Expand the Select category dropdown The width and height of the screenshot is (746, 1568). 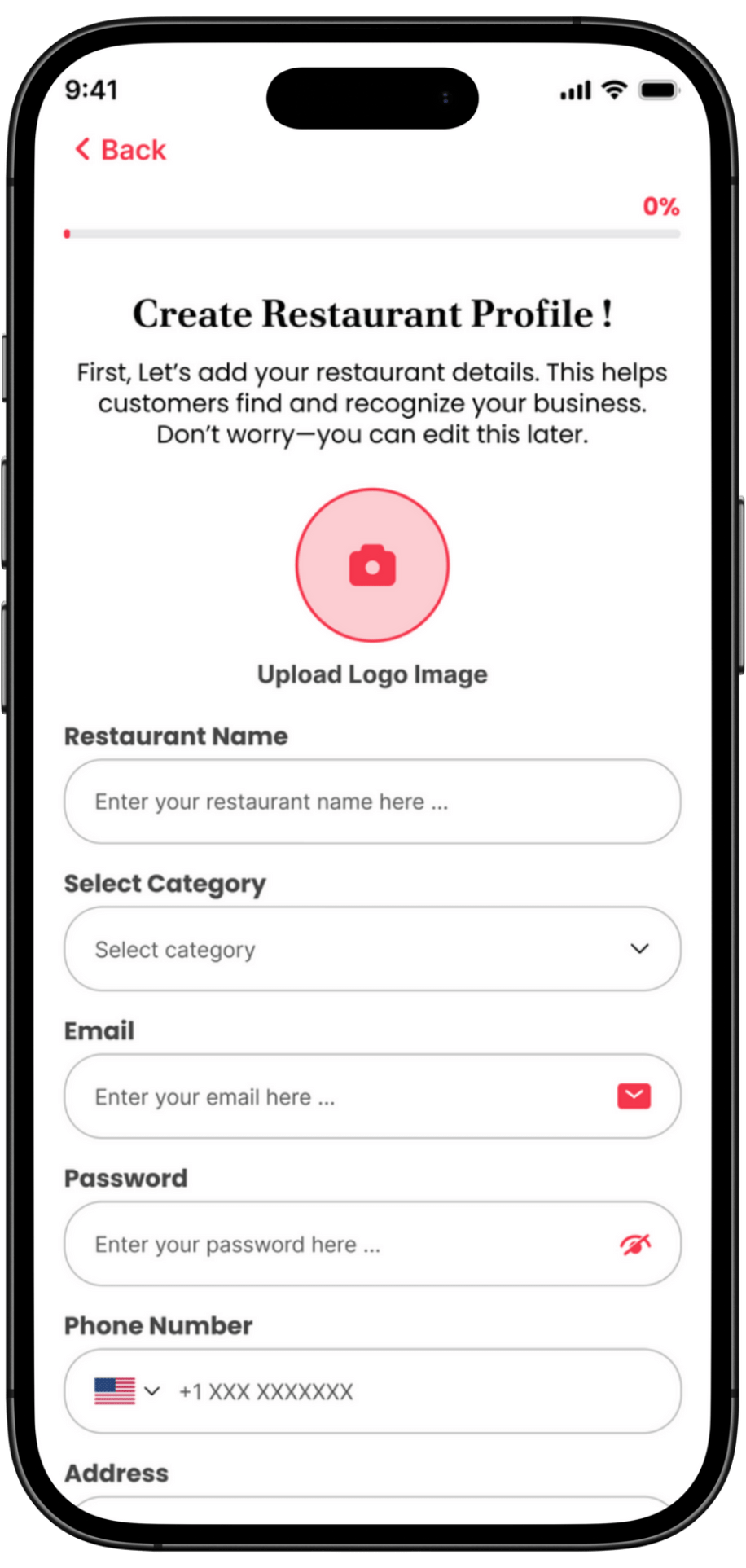click(372, 949)
